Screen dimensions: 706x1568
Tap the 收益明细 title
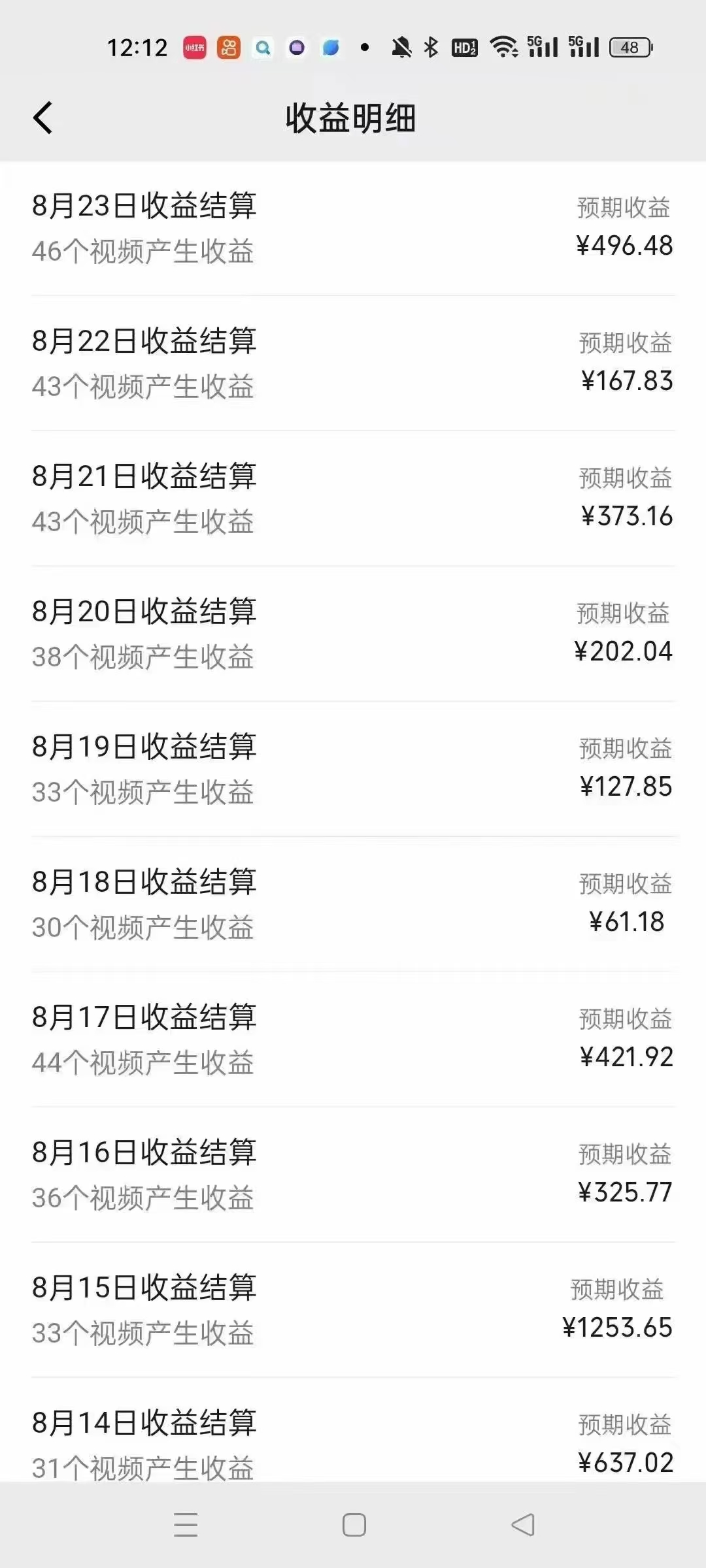pos(353,119)
